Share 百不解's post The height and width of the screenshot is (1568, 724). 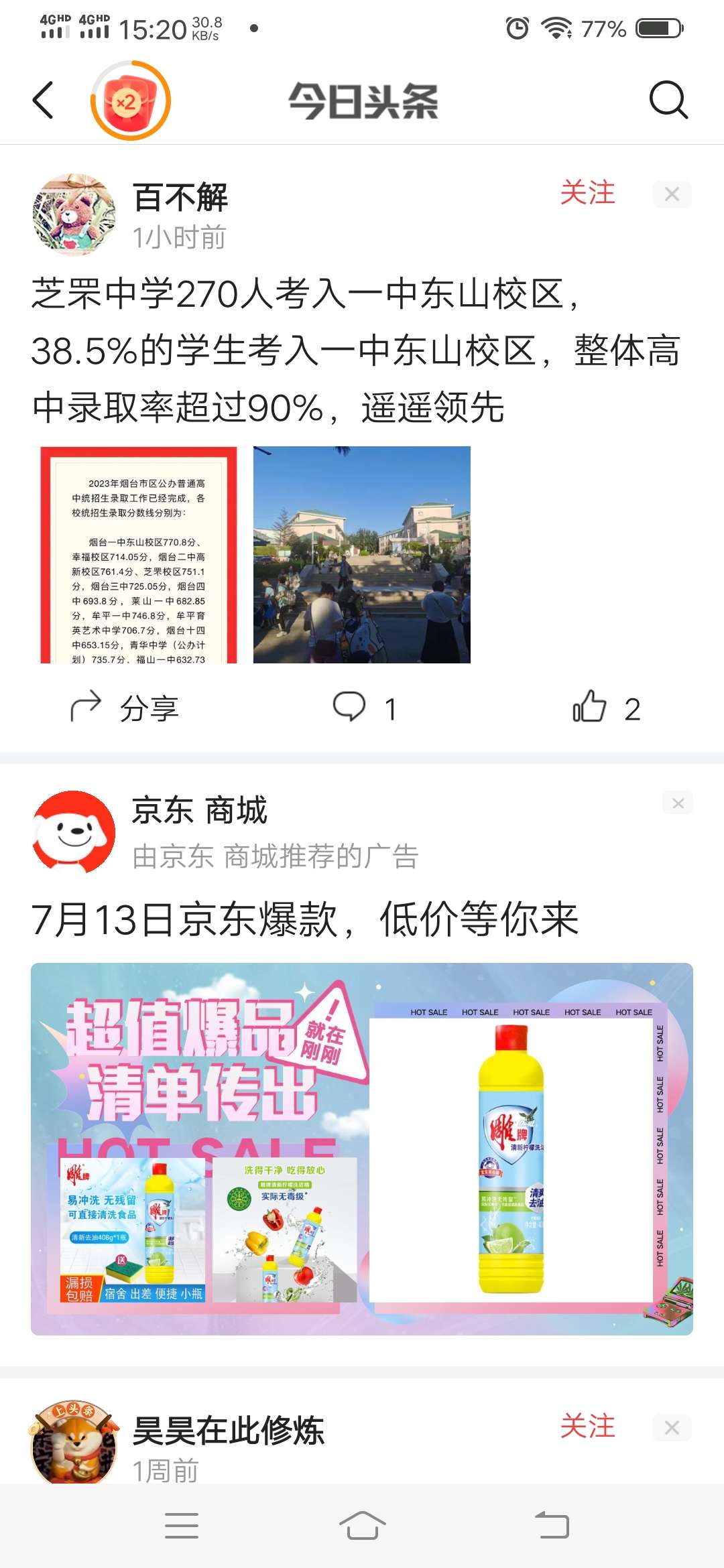[124, 708]
